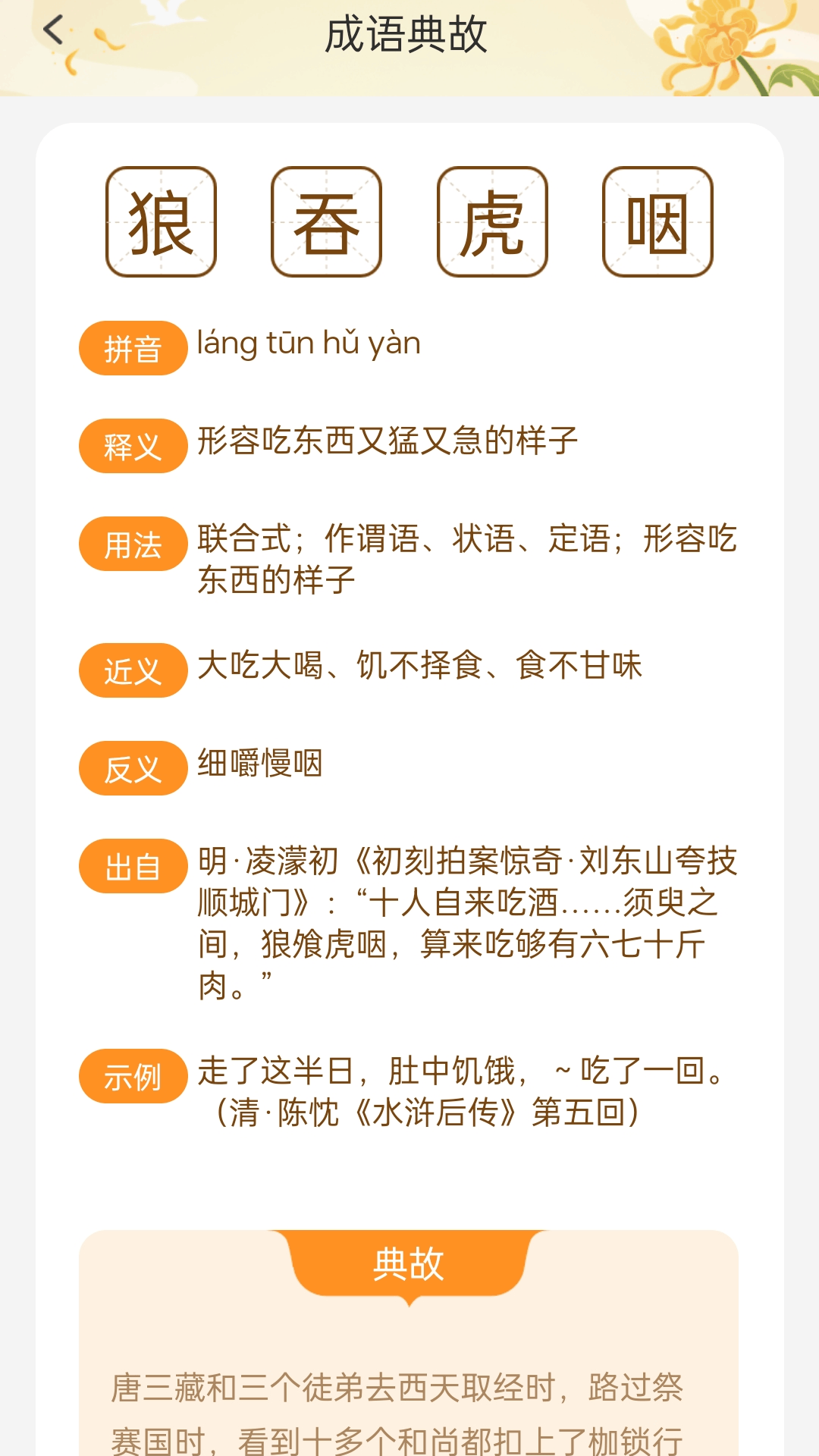The width and height of the screenshot is (819, 1456).
Task: Tap the back arrow to return
Action: click(52, 29)
